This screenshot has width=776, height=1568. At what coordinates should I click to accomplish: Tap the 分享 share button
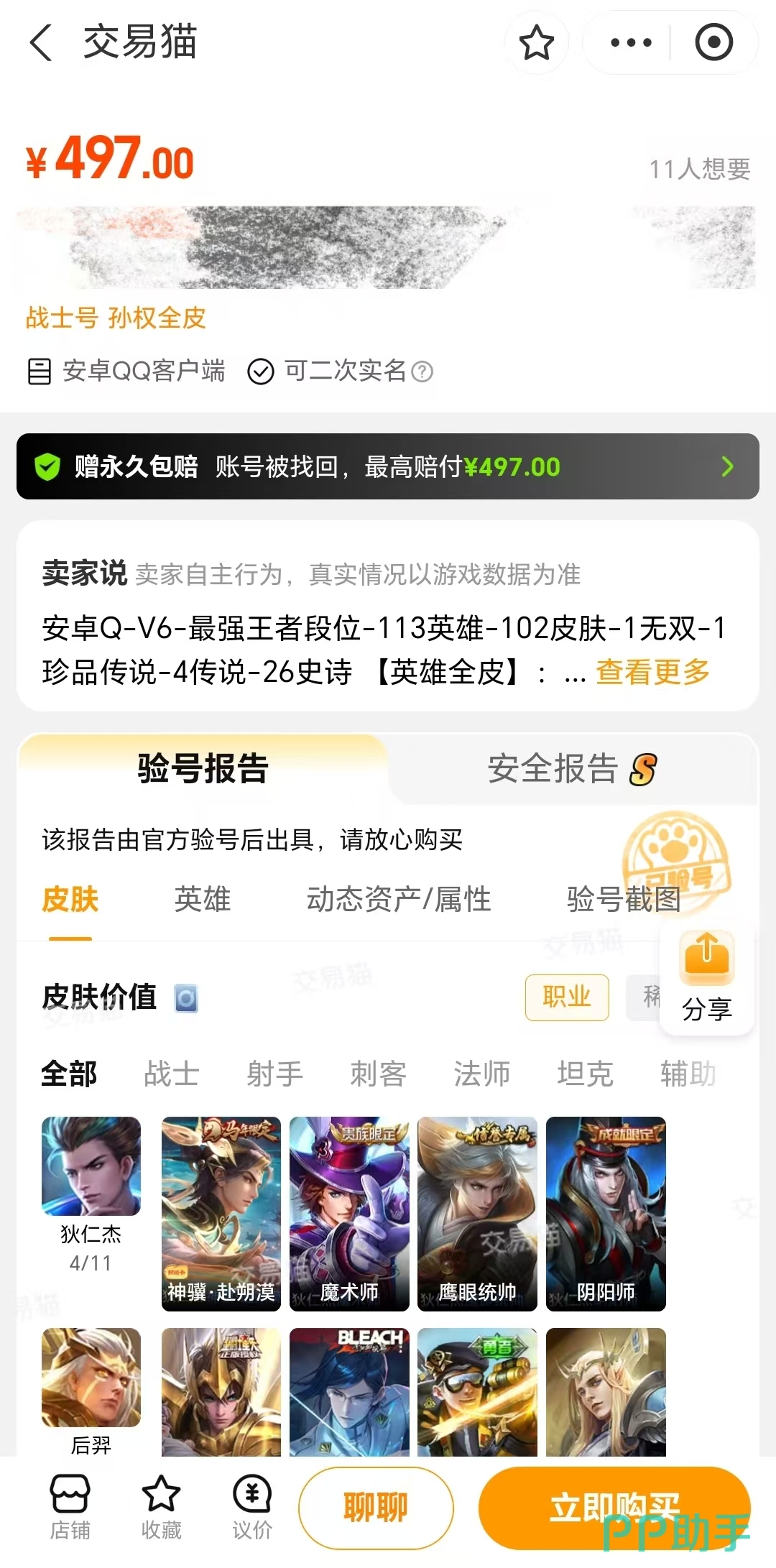coord(706,977)
